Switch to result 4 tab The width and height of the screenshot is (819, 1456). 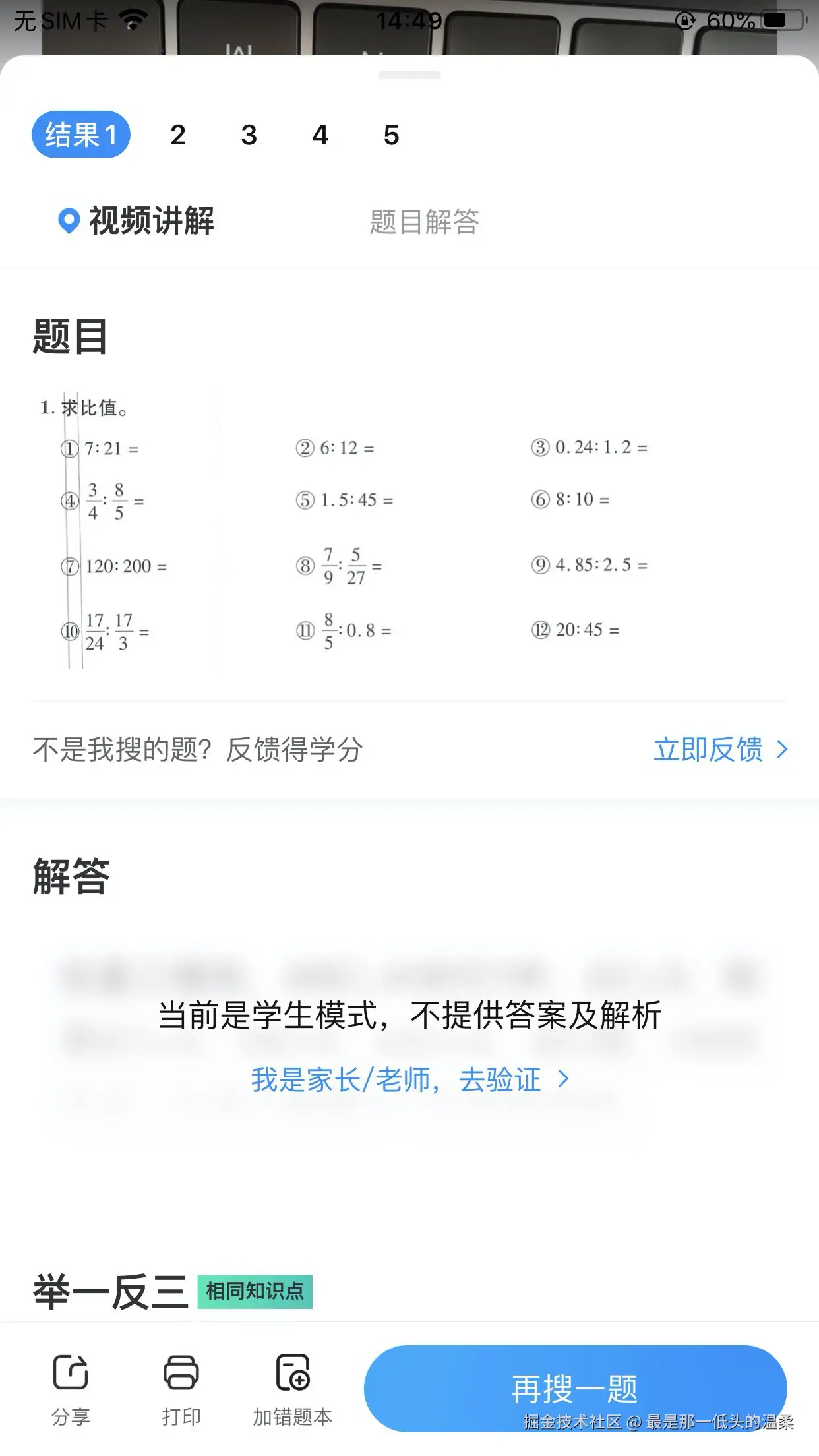pyautogui.click(x=320, y=135)
